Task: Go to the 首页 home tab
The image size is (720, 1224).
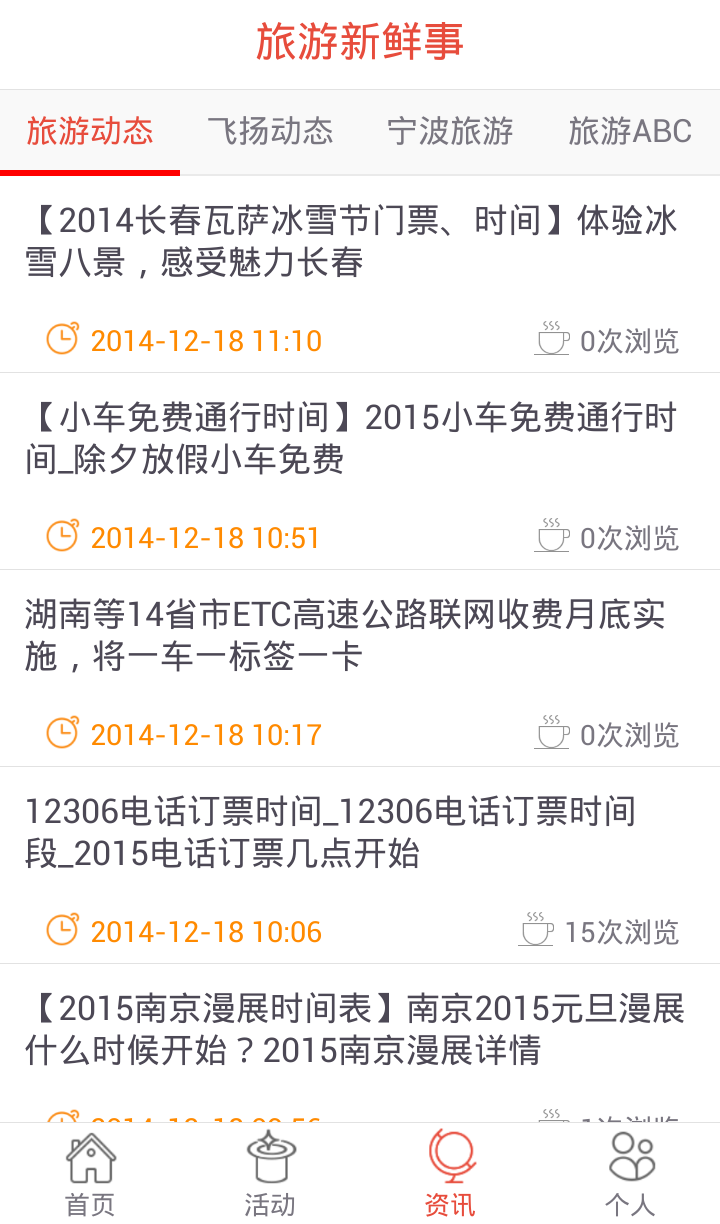Action: click(x=90, y=1174)
